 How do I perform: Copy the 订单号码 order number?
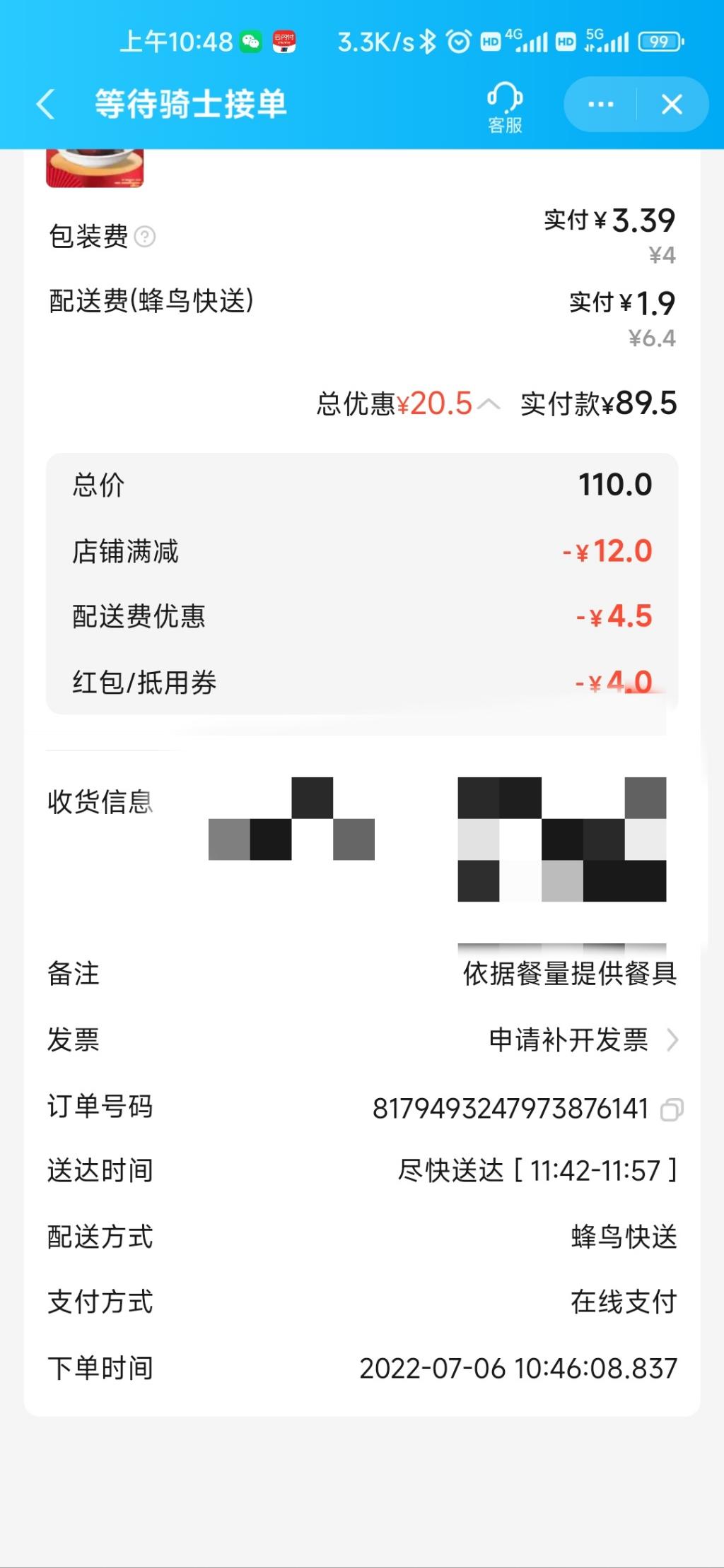coord(672,1109)
